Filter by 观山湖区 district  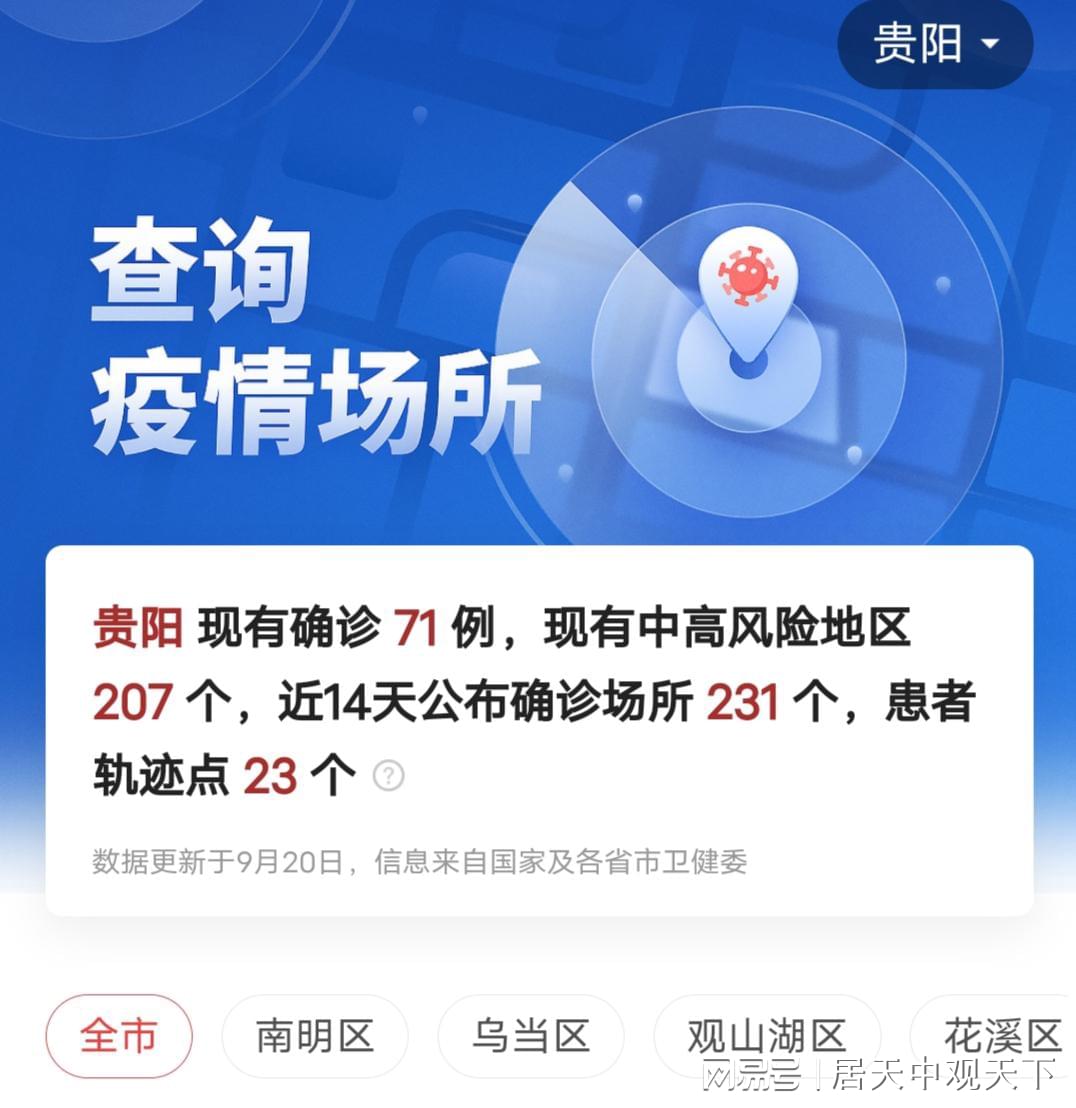pyautogui.click(x=766, y=1036)
